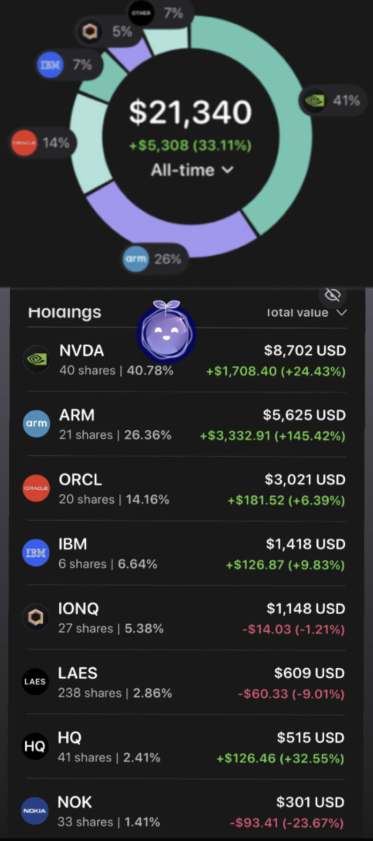Viewport: 373px width, 841px height.
Task: View HQ holding details
Action: coord(185,747)
